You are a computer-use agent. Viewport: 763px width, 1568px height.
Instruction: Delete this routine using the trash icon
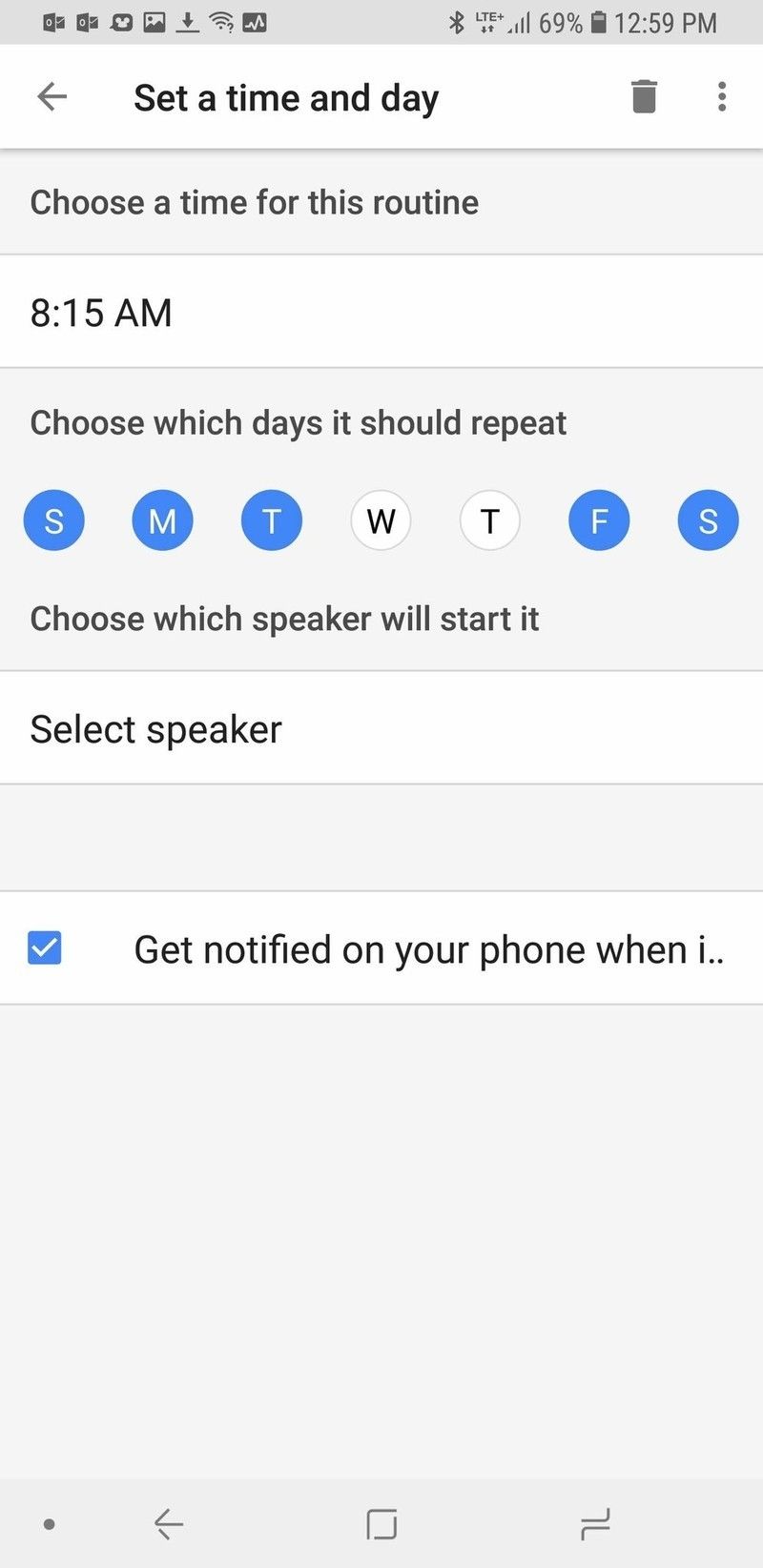coord(643,96)
